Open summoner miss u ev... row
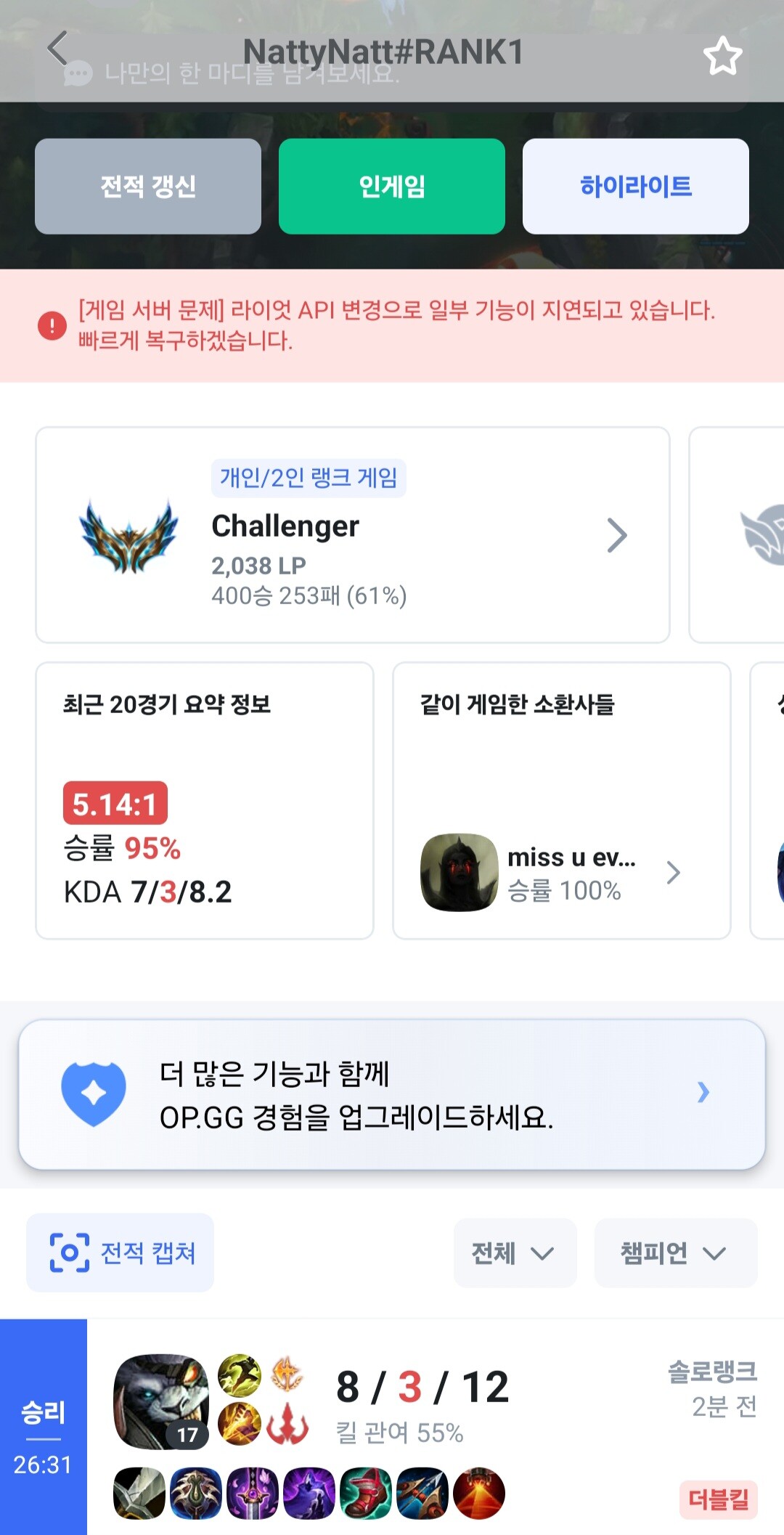The image size is (784, 1535). (x=552, y=873)
